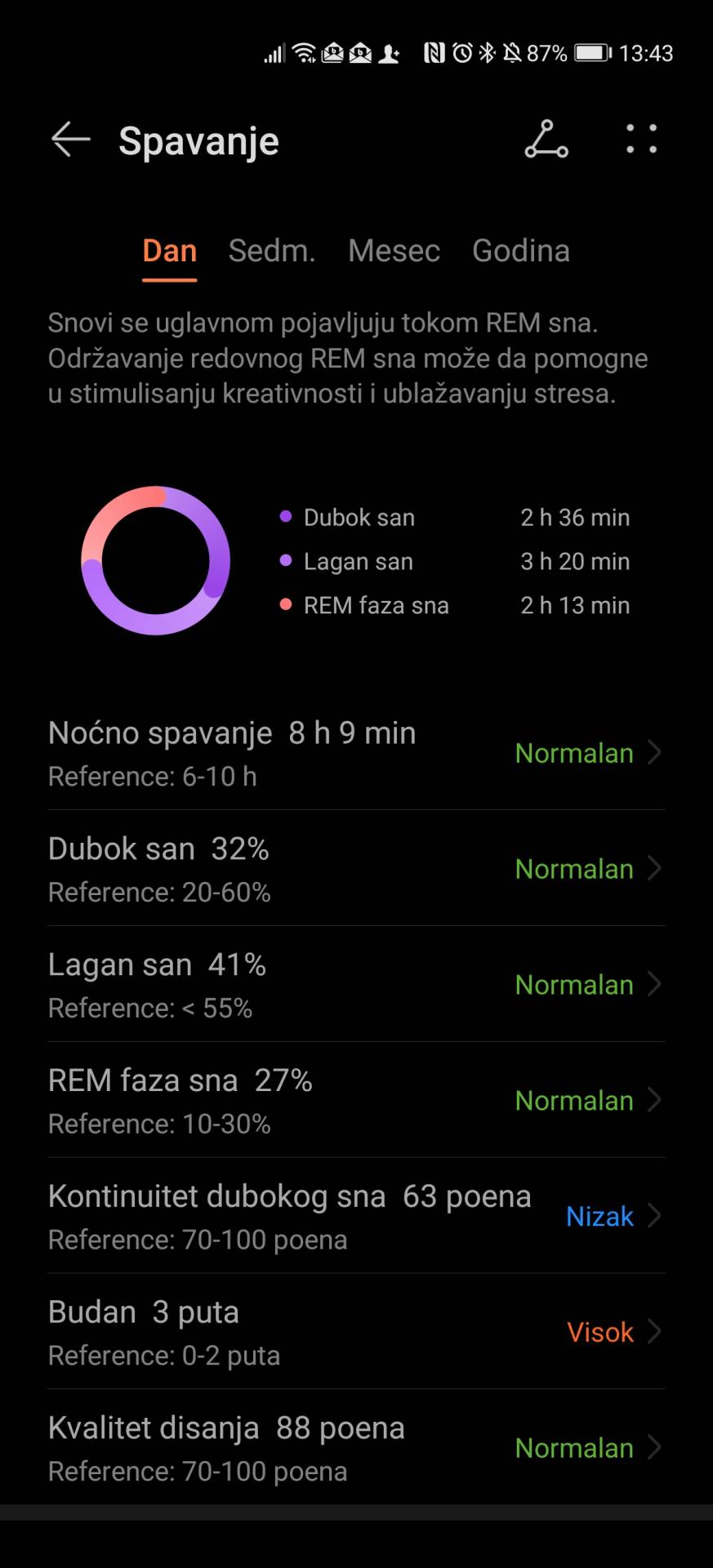Select the Dan tab
Screen dimensions: 713x1568
point(170,251)
